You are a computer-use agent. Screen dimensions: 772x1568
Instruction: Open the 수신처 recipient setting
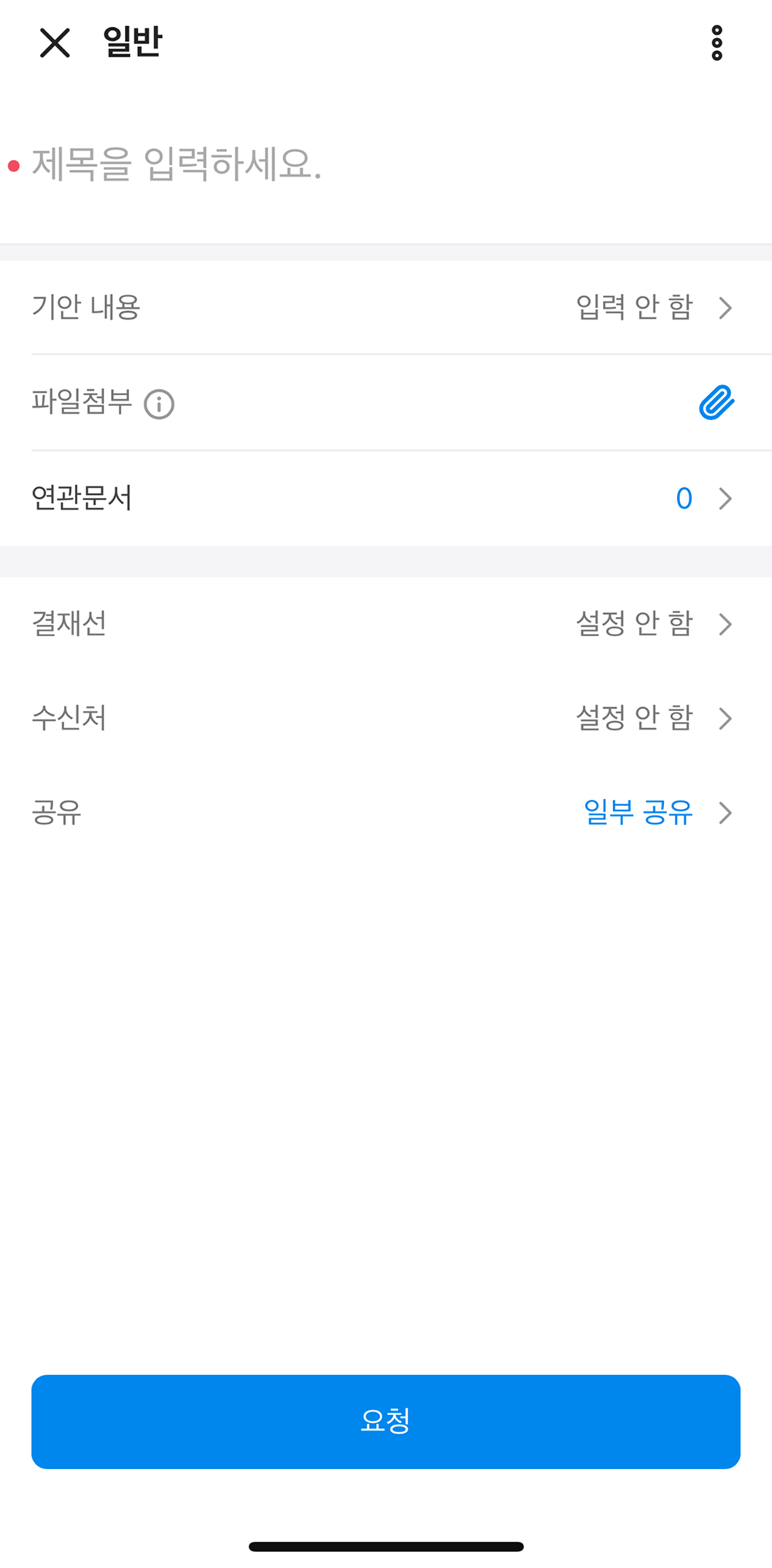tap(386, 718)
